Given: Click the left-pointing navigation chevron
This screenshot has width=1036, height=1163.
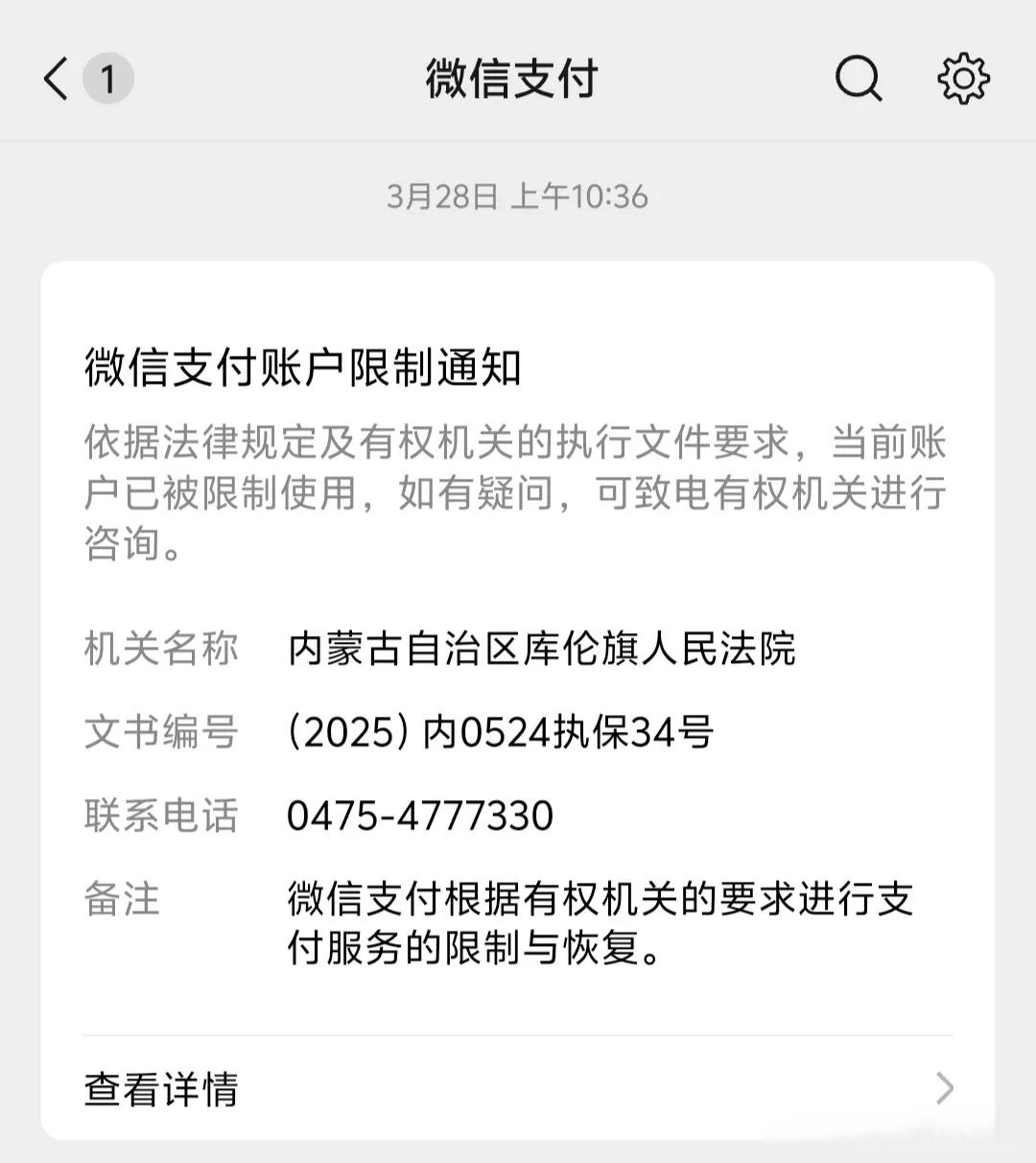Looking at the screenshot, I should (x=55, y=80).
